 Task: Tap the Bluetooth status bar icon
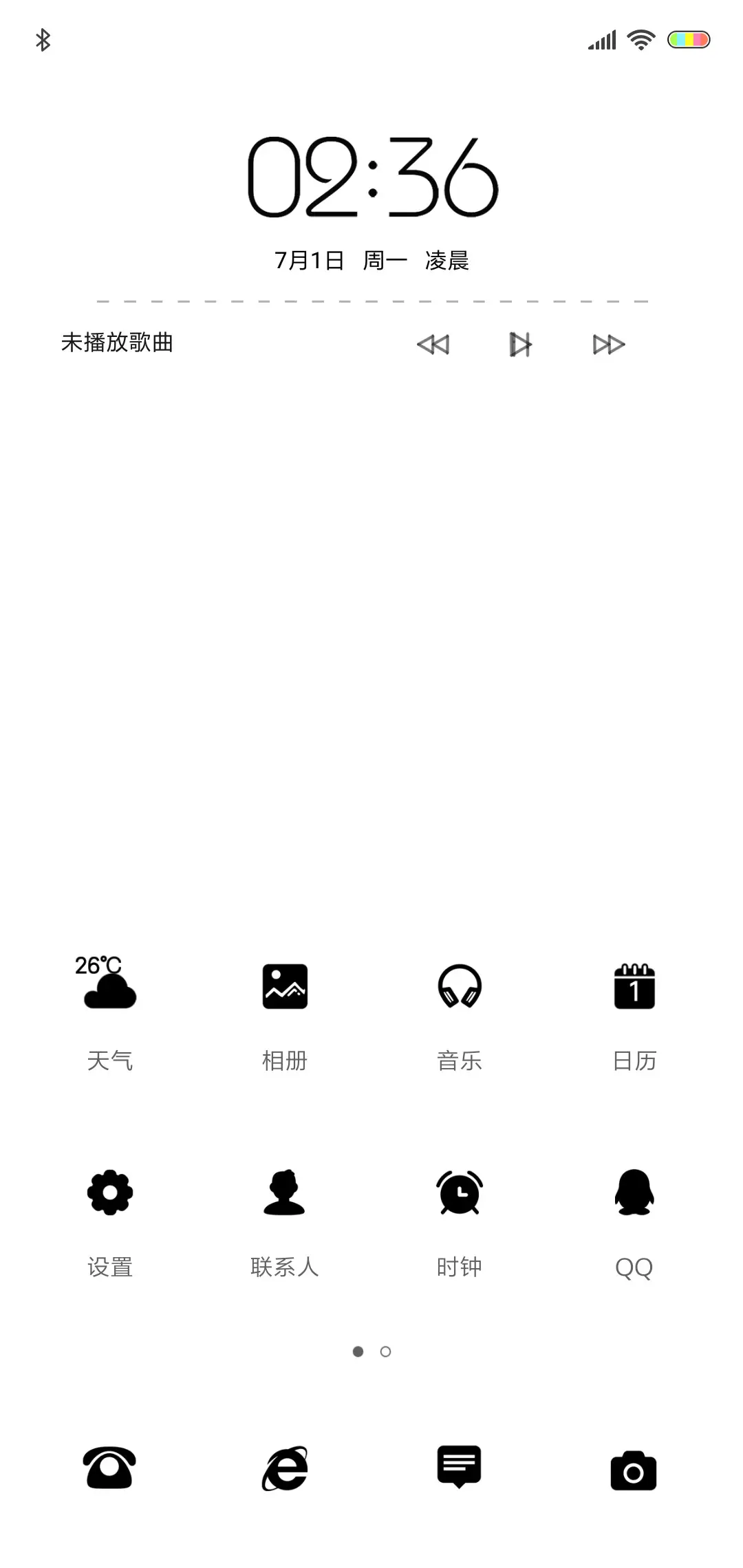tap(43, 40)
